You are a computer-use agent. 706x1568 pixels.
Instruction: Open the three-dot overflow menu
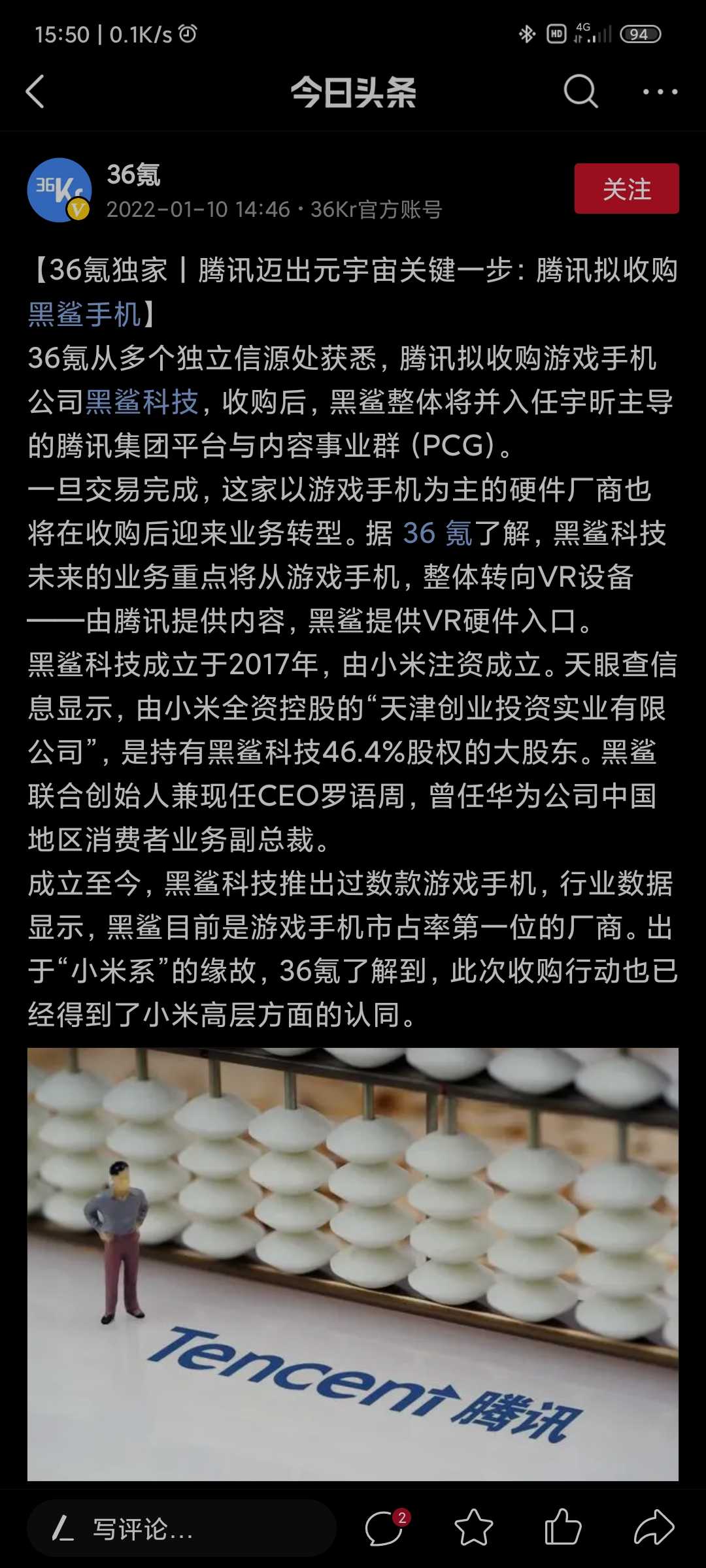tap(660, 91)
